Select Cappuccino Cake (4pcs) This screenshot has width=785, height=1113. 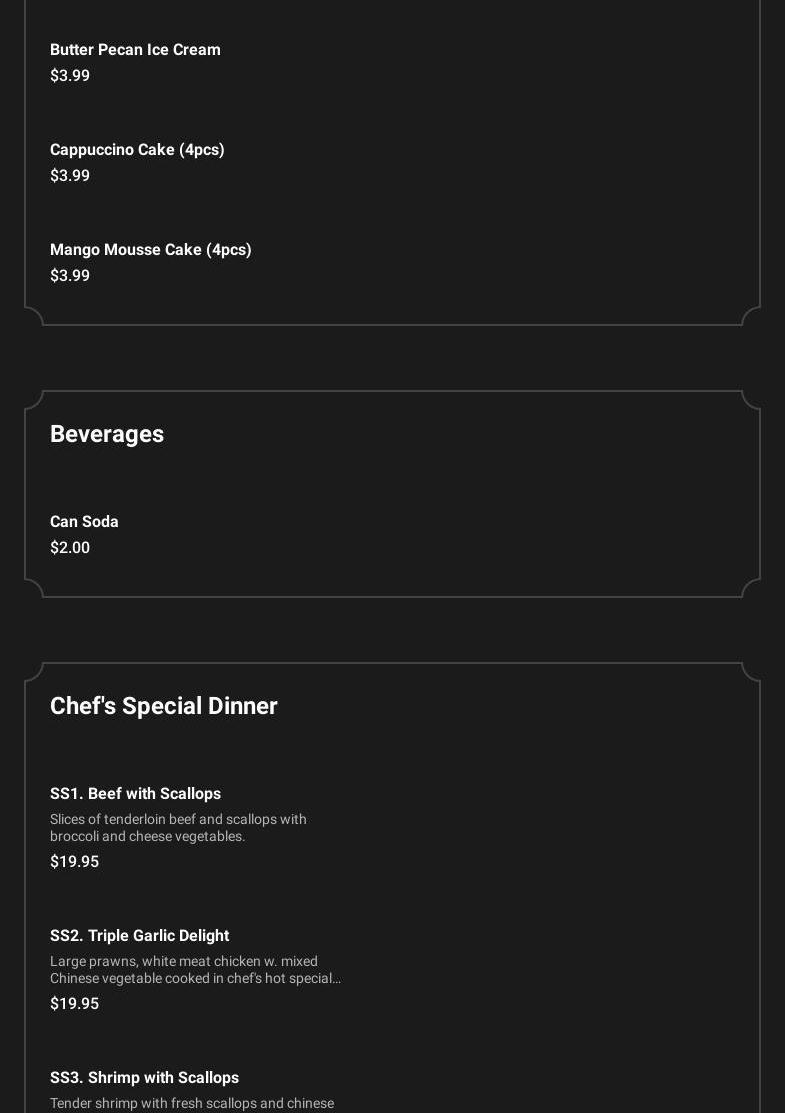coord(137,150)
